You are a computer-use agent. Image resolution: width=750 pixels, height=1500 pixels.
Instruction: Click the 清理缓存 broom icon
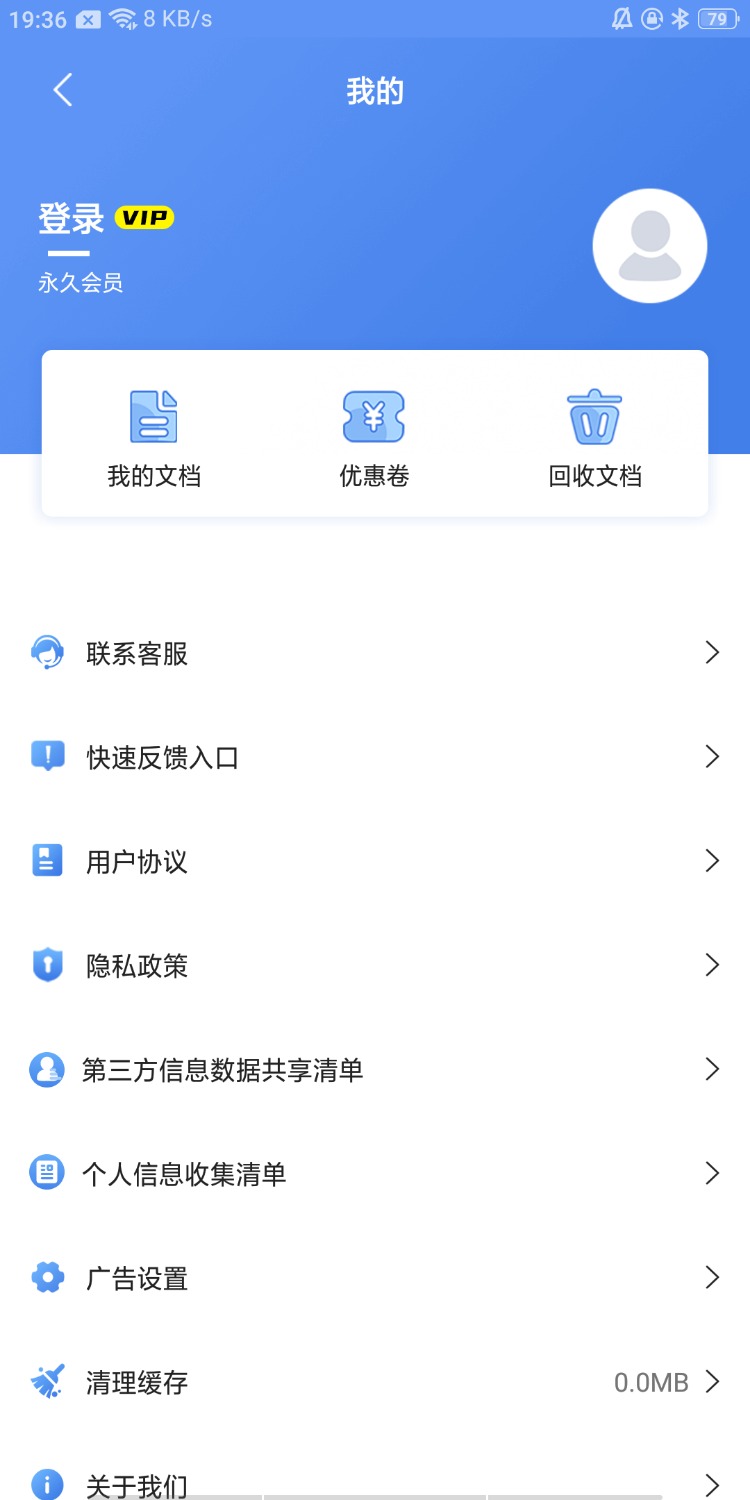[x=47, y=1381]
